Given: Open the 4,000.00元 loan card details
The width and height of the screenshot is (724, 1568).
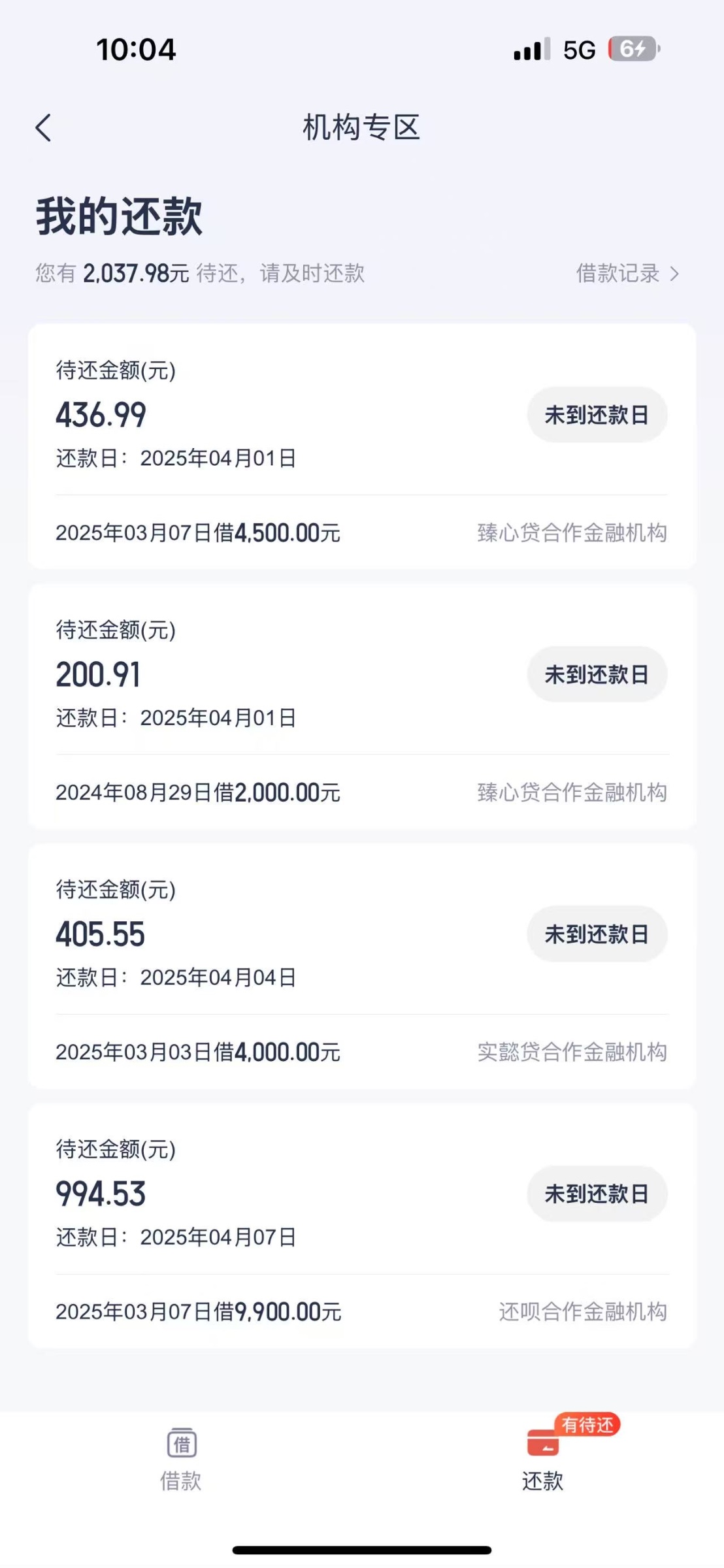Looking at the screenshot, I should click(362, 966).
